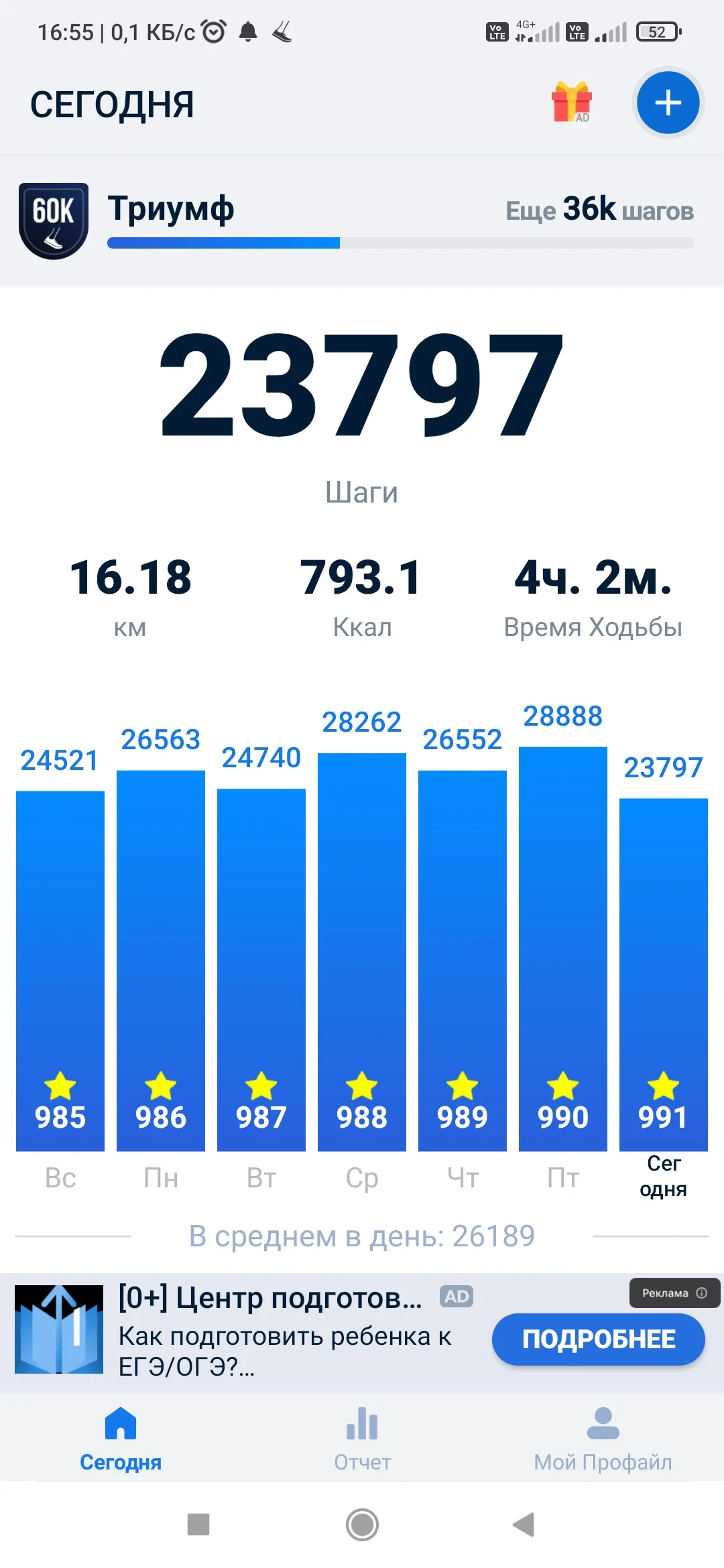Select the Сегодня tab

[121, 1438]
